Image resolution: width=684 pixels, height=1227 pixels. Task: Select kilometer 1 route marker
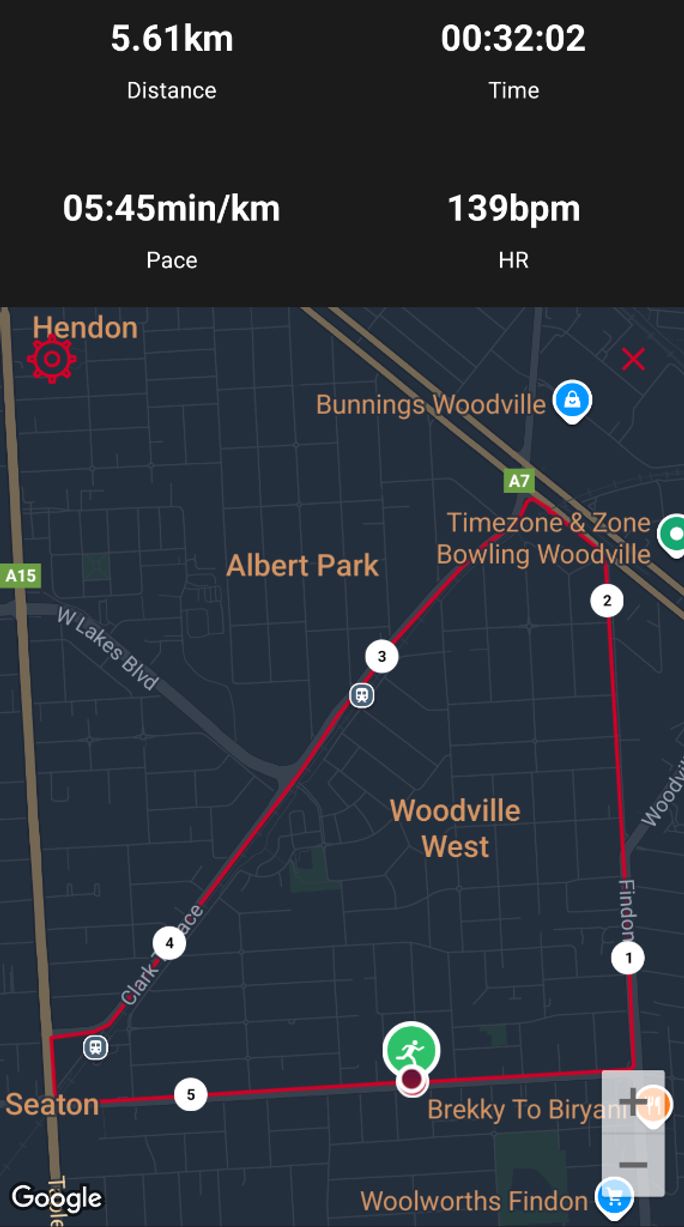point(629,958)
